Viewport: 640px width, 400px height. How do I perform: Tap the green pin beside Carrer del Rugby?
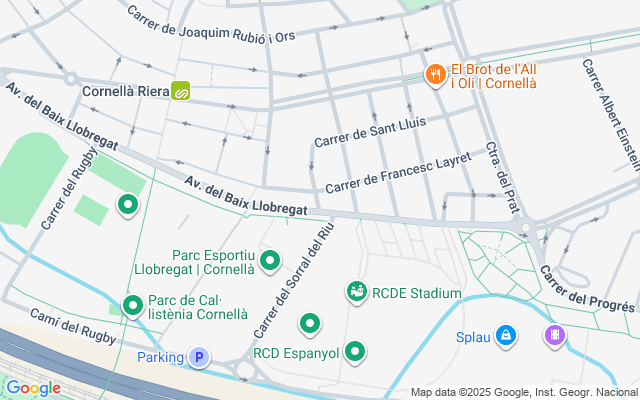pos(128,205)
